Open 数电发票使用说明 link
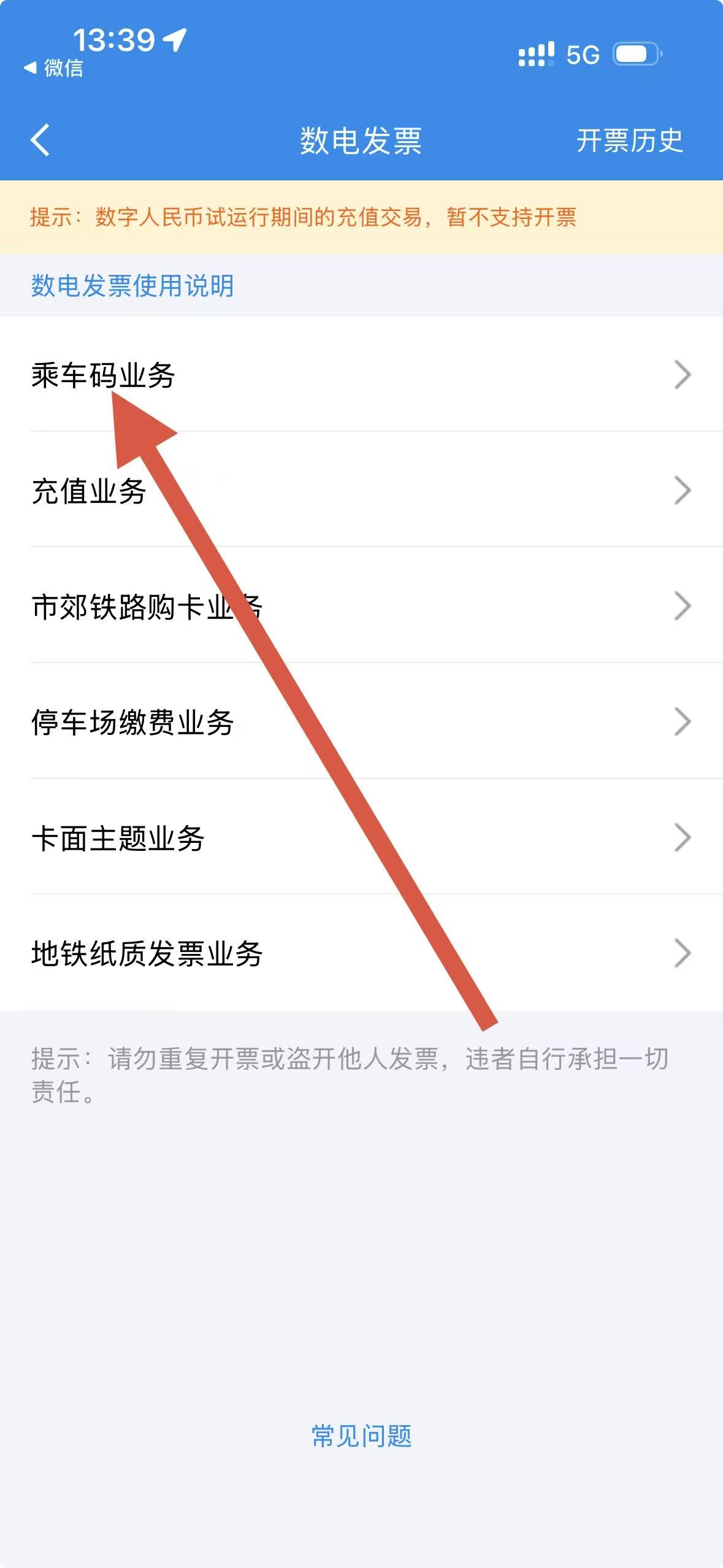 coord(132,286)
